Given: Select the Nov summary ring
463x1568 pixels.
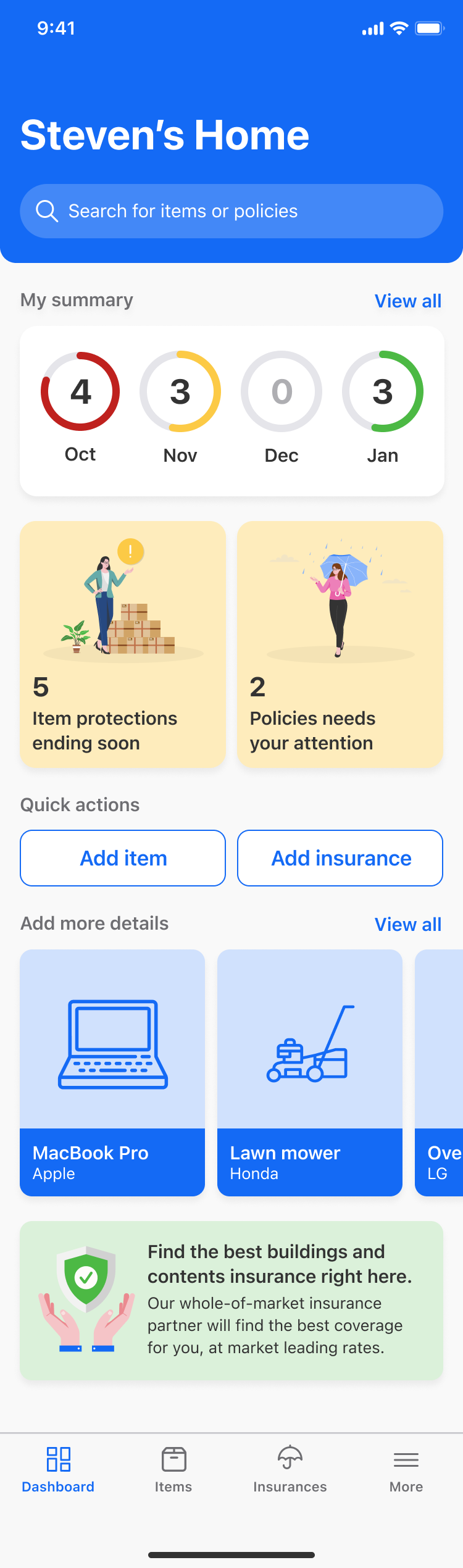Looking at the screenshot, I should [180, 392].
